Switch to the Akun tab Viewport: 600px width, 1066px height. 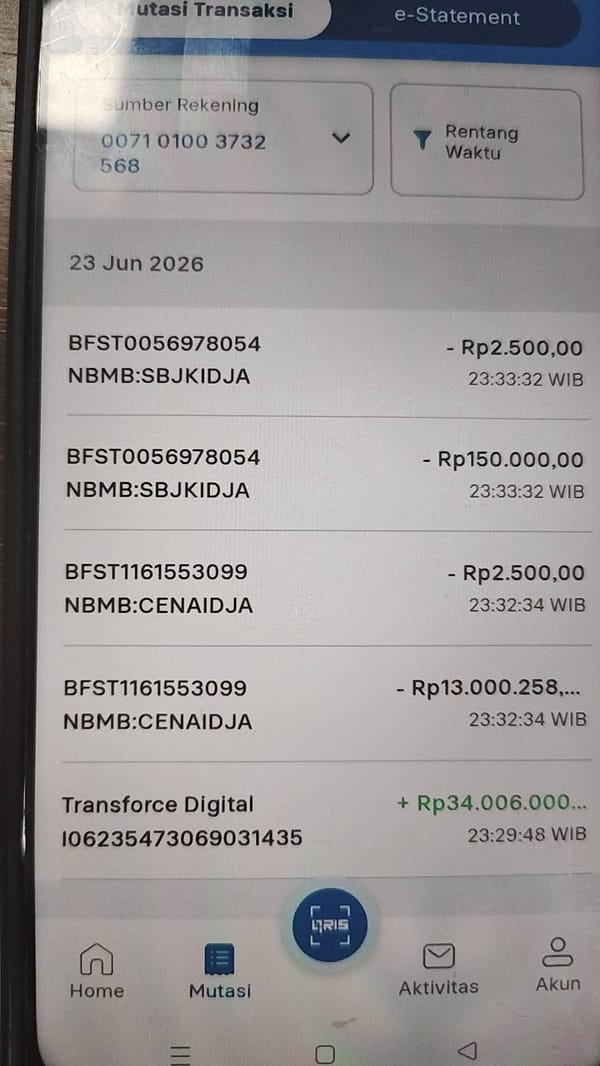click(x=558, y=965)
